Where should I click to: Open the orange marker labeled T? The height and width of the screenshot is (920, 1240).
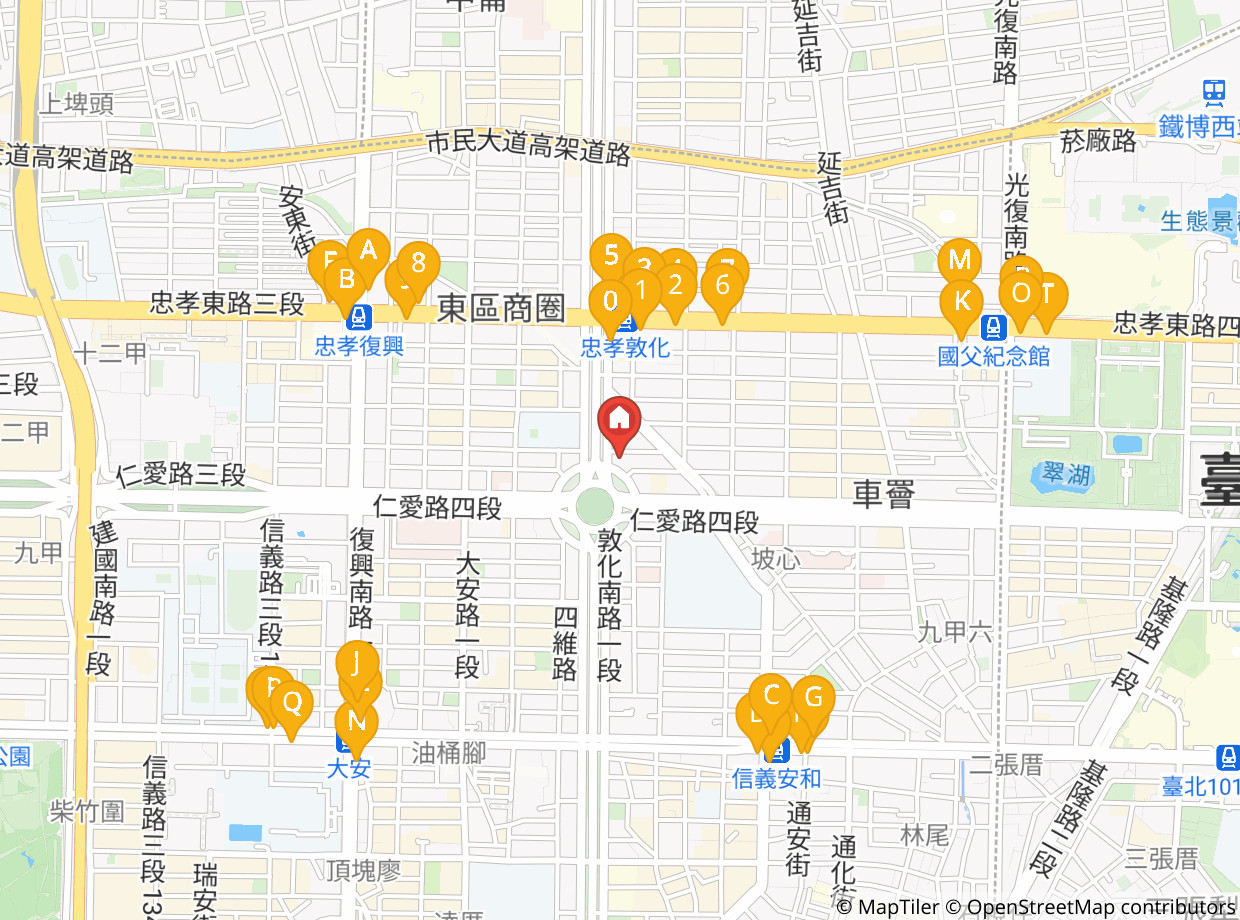tap(1047, 293)
